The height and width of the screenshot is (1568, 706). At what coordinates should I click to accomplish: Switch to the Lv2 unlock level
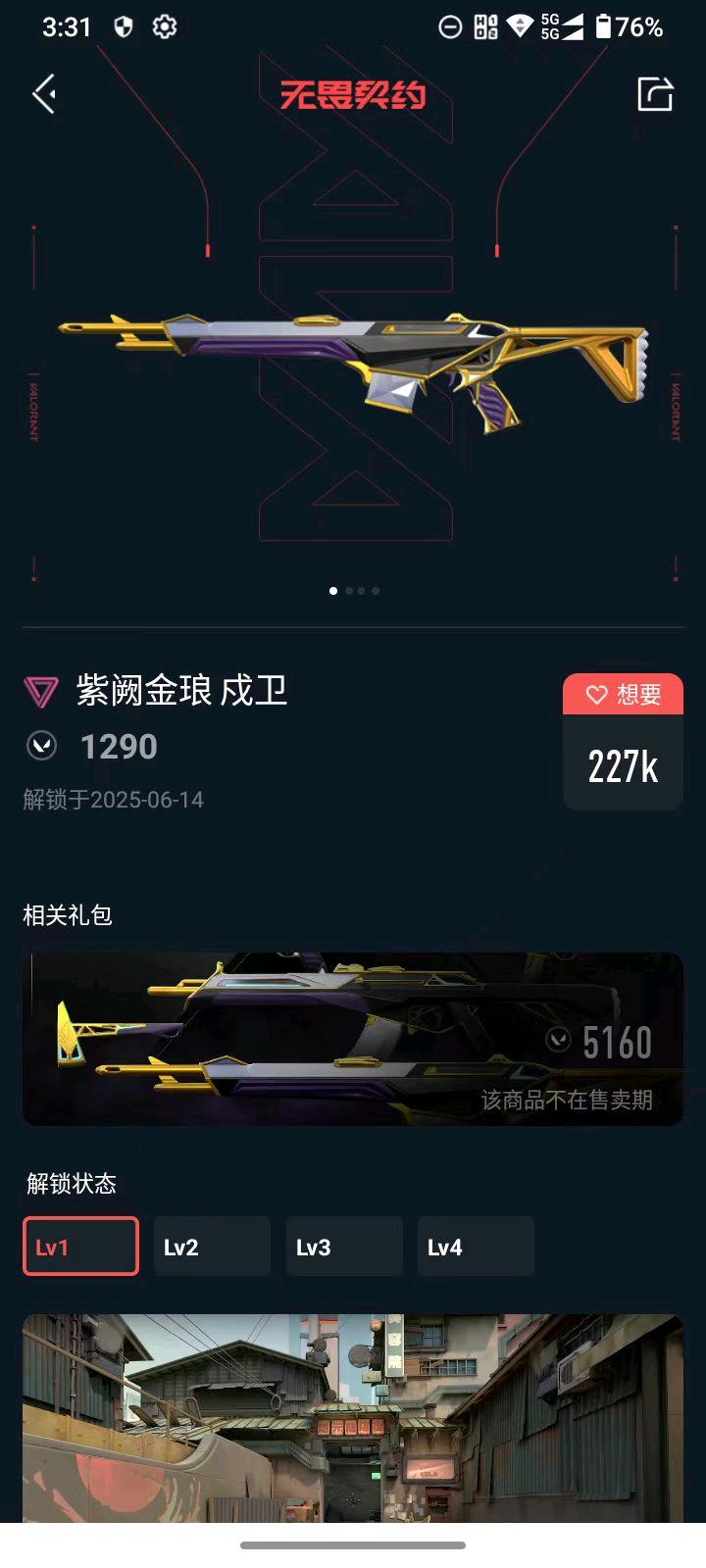[x=212, y=1247]
